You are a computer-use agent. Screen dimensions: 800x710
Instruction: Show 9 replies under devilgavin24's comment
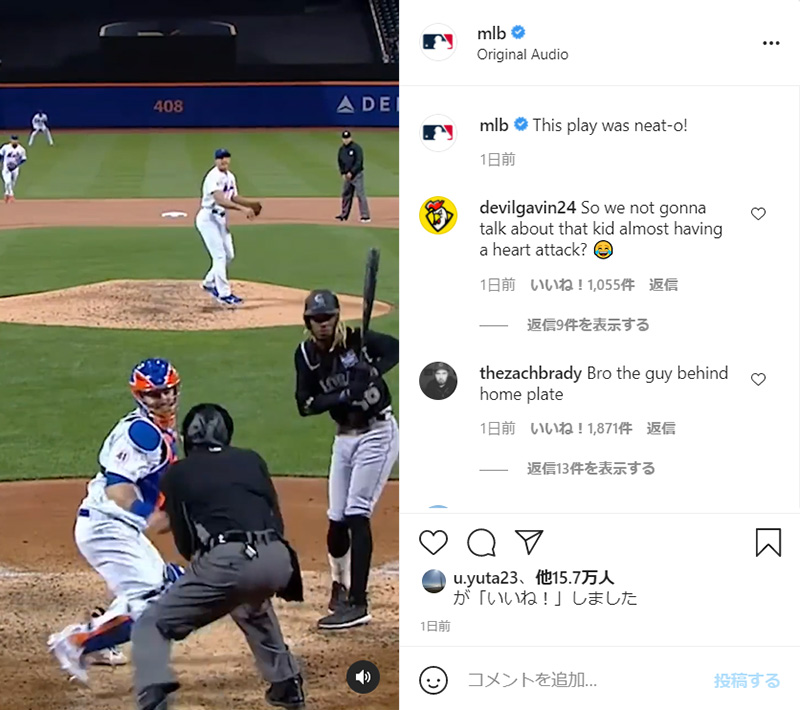588,325
